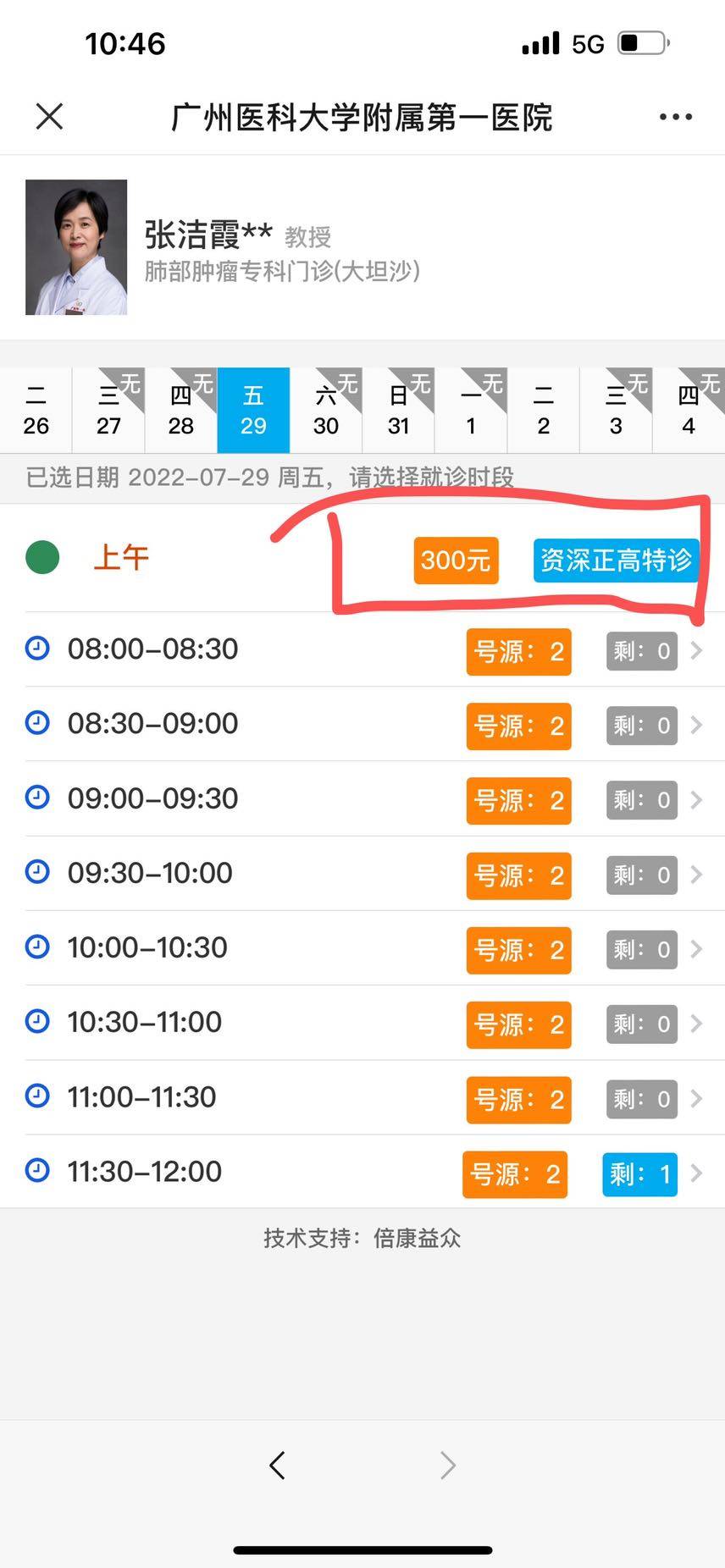Select Sunday the 31st date
This screenshot has width=725, height=1568.
coord(398,411)
